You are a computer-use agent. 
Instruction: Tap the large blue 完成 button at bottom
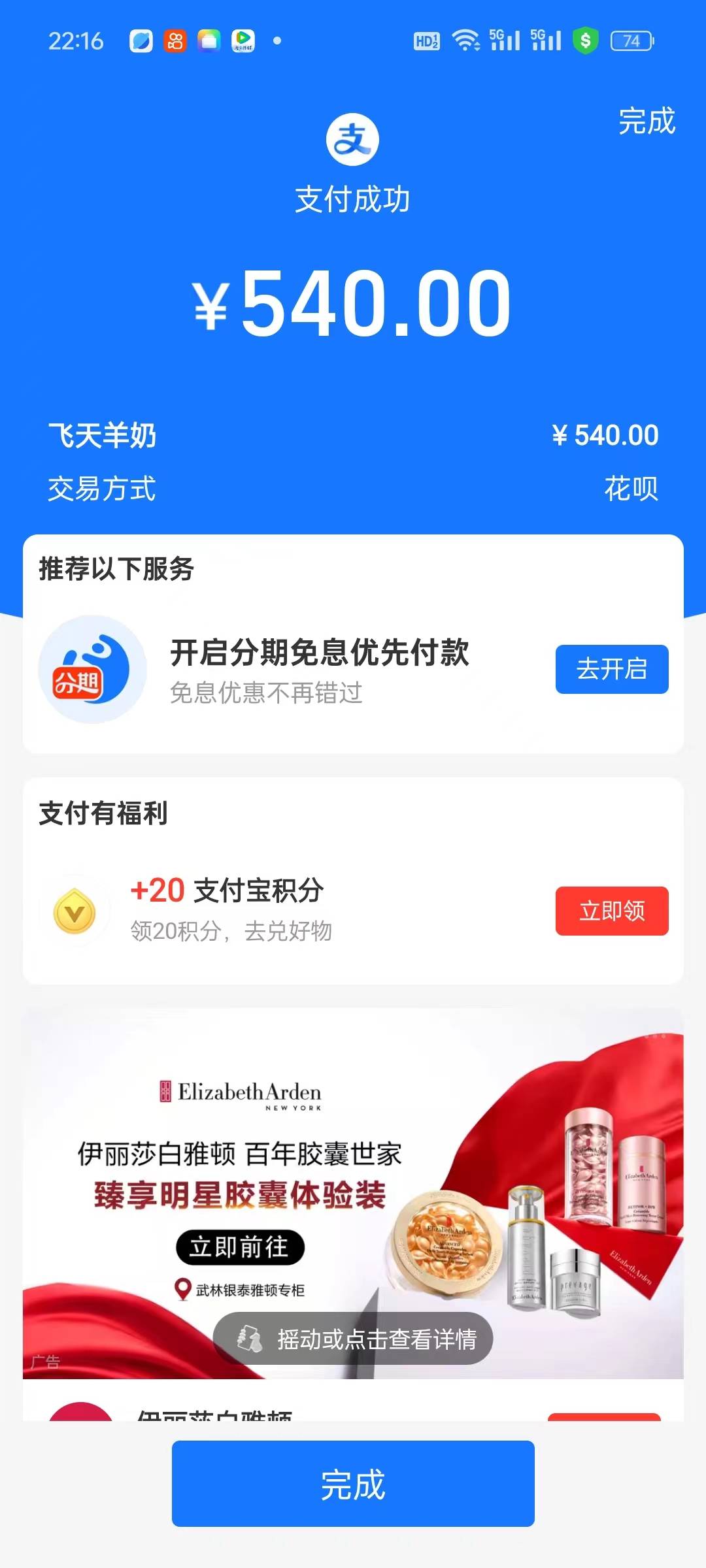(x=353, y=1483)
